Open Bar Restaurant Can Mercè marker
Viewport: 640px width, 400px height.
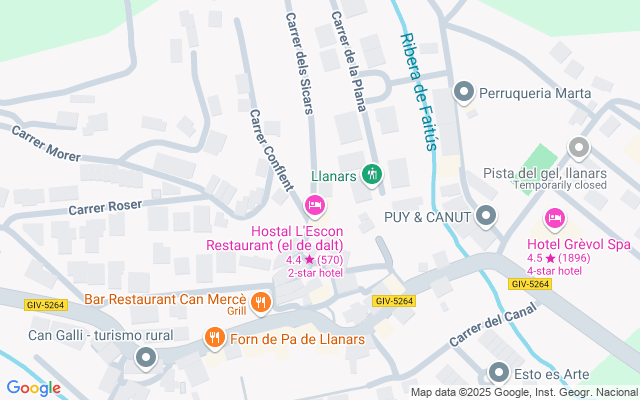click(260, 300)
